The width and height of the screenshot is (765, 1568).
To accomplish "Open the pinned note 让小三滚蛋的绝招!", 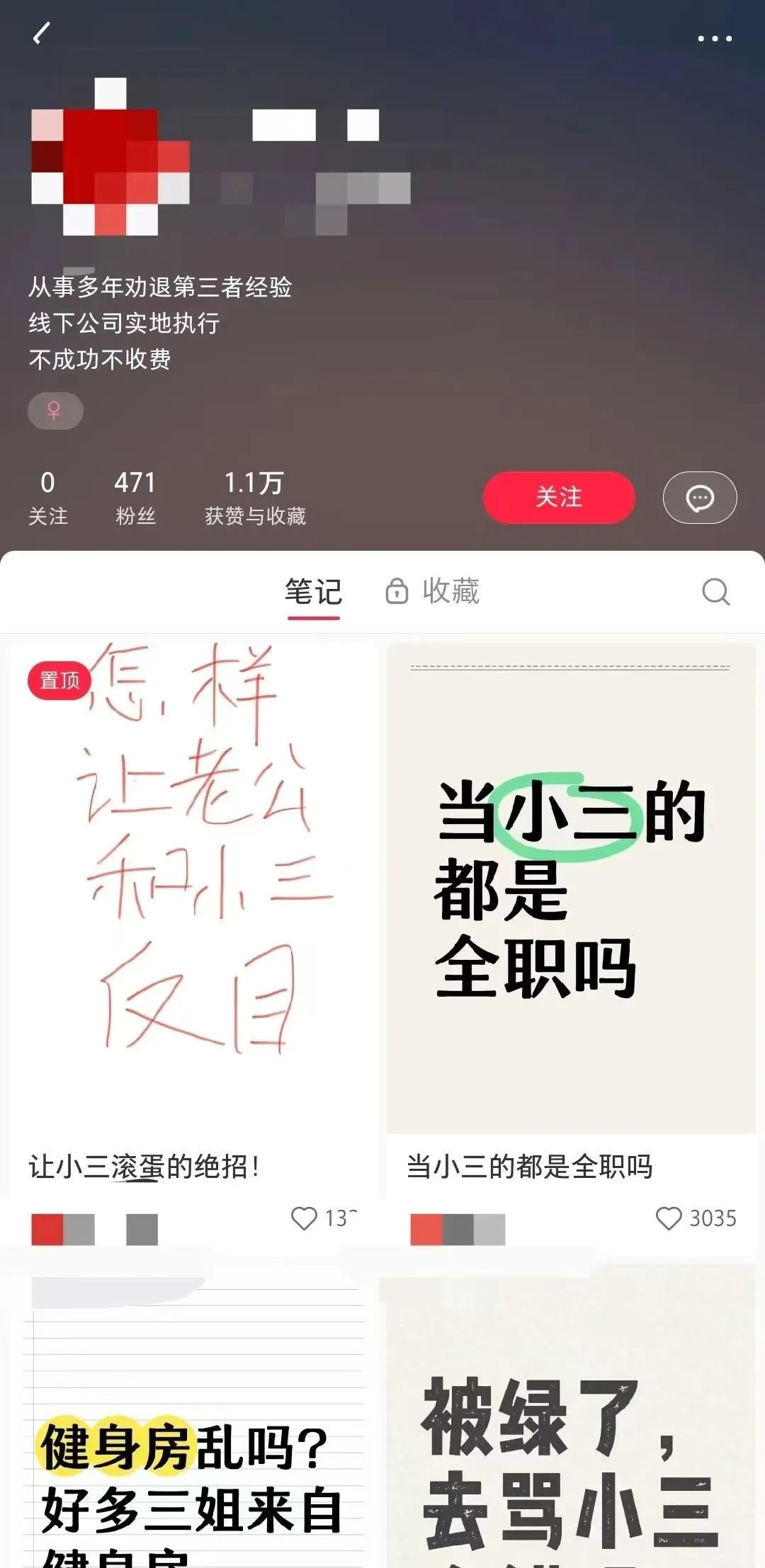I will 191,885.
